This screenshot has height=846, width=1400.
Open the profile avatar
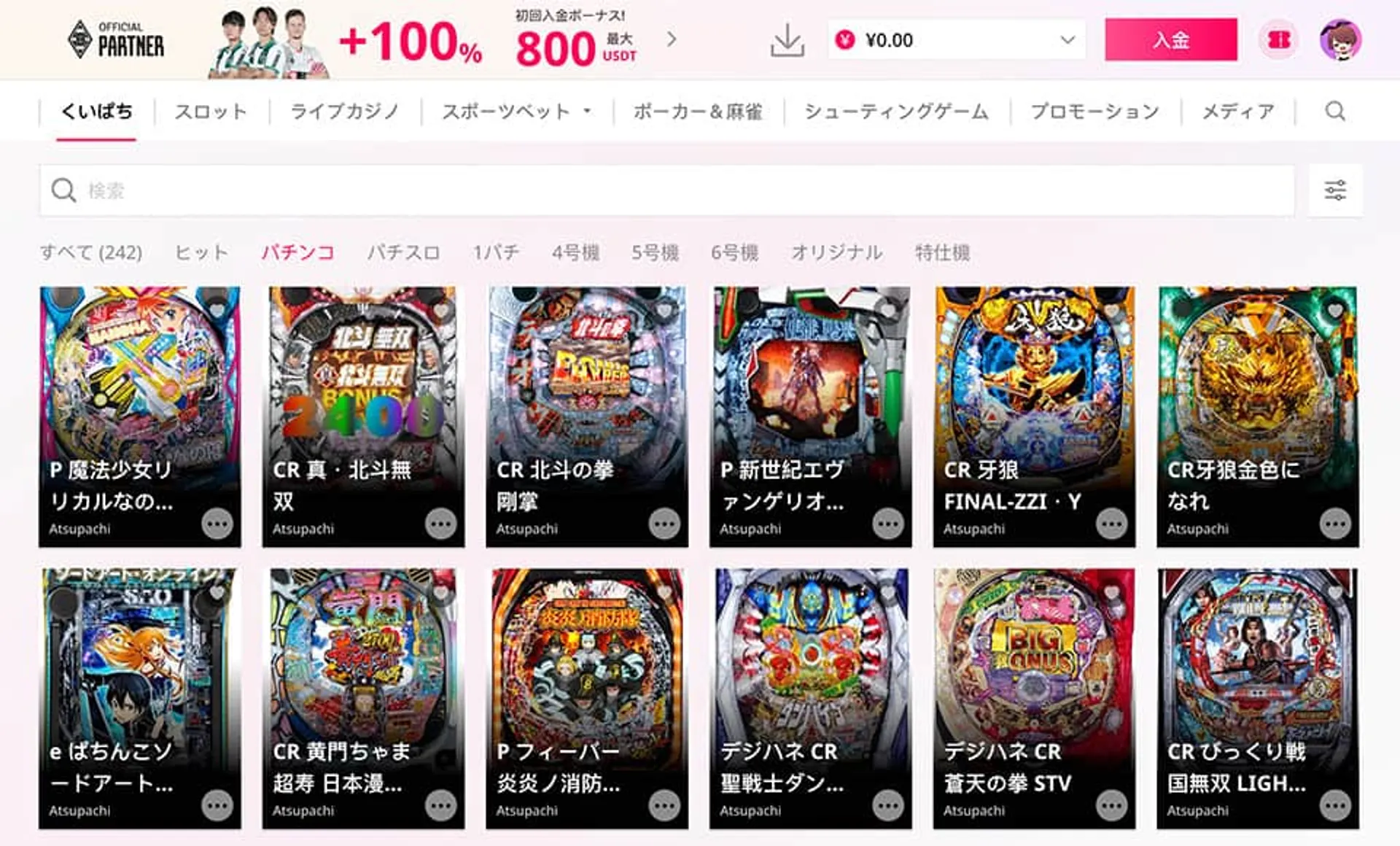[1340, 40]
